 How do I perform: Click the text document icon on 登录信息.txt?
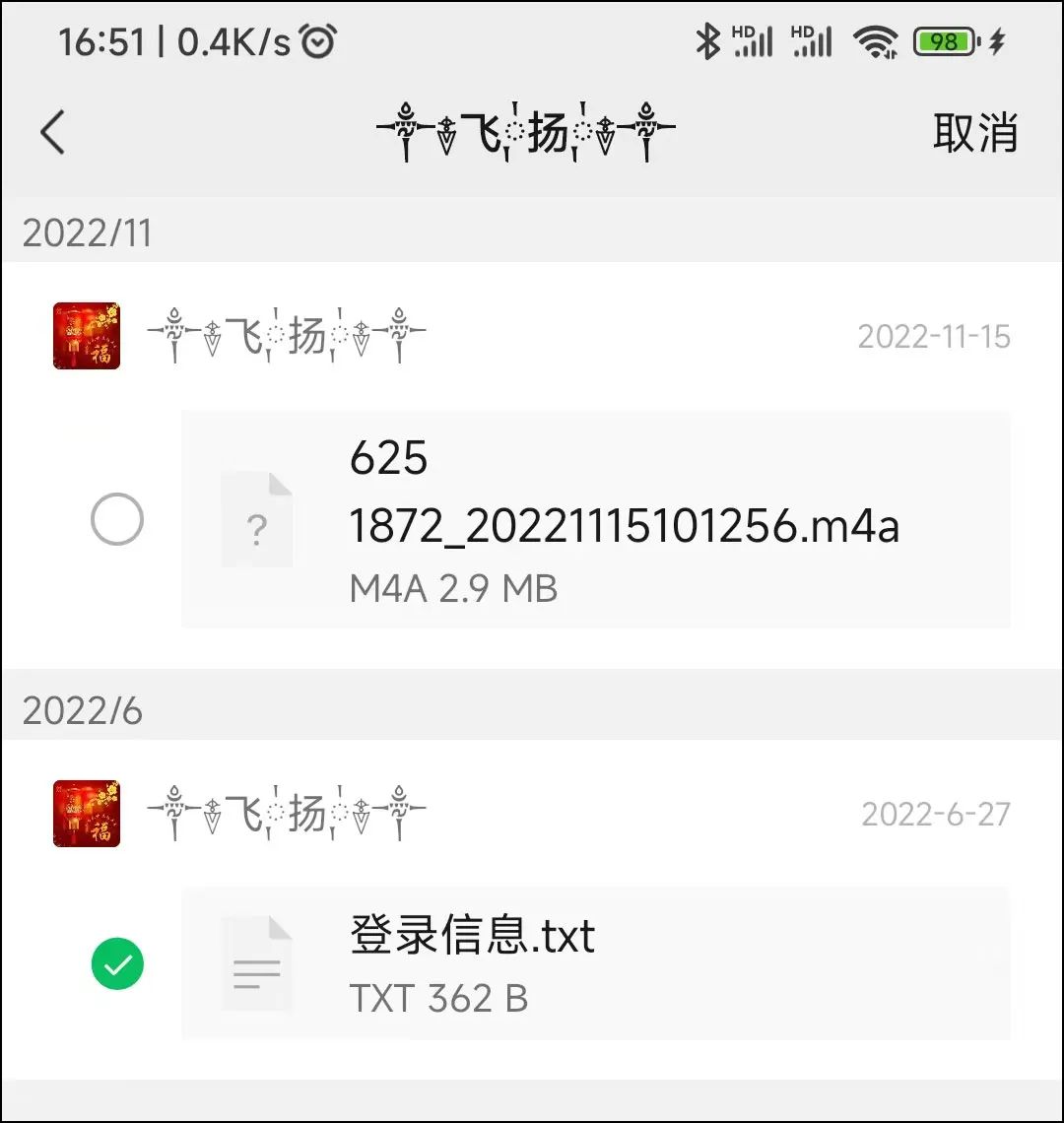pyautogui.click(x=258, y=964)
